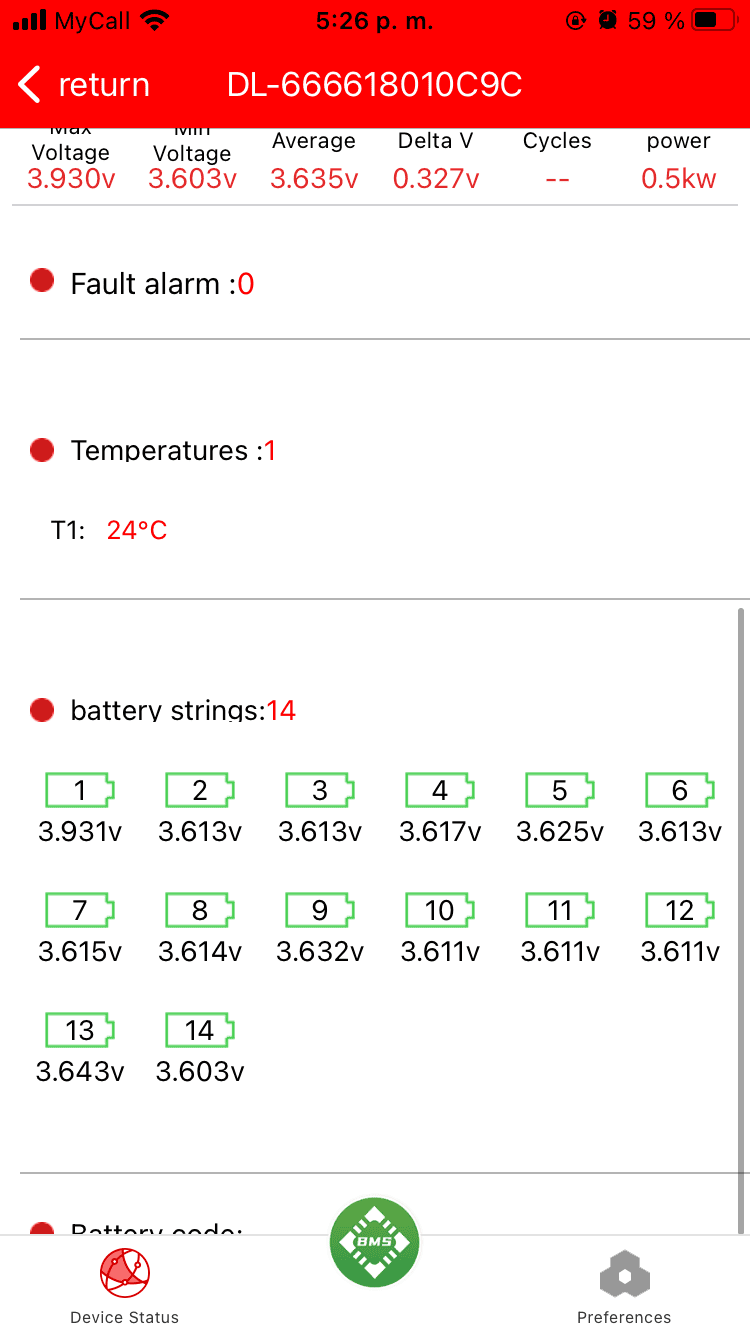Viewport: 750px width, 1334px height.
Task: Go back with the return button
Action: tap(84, 86)
